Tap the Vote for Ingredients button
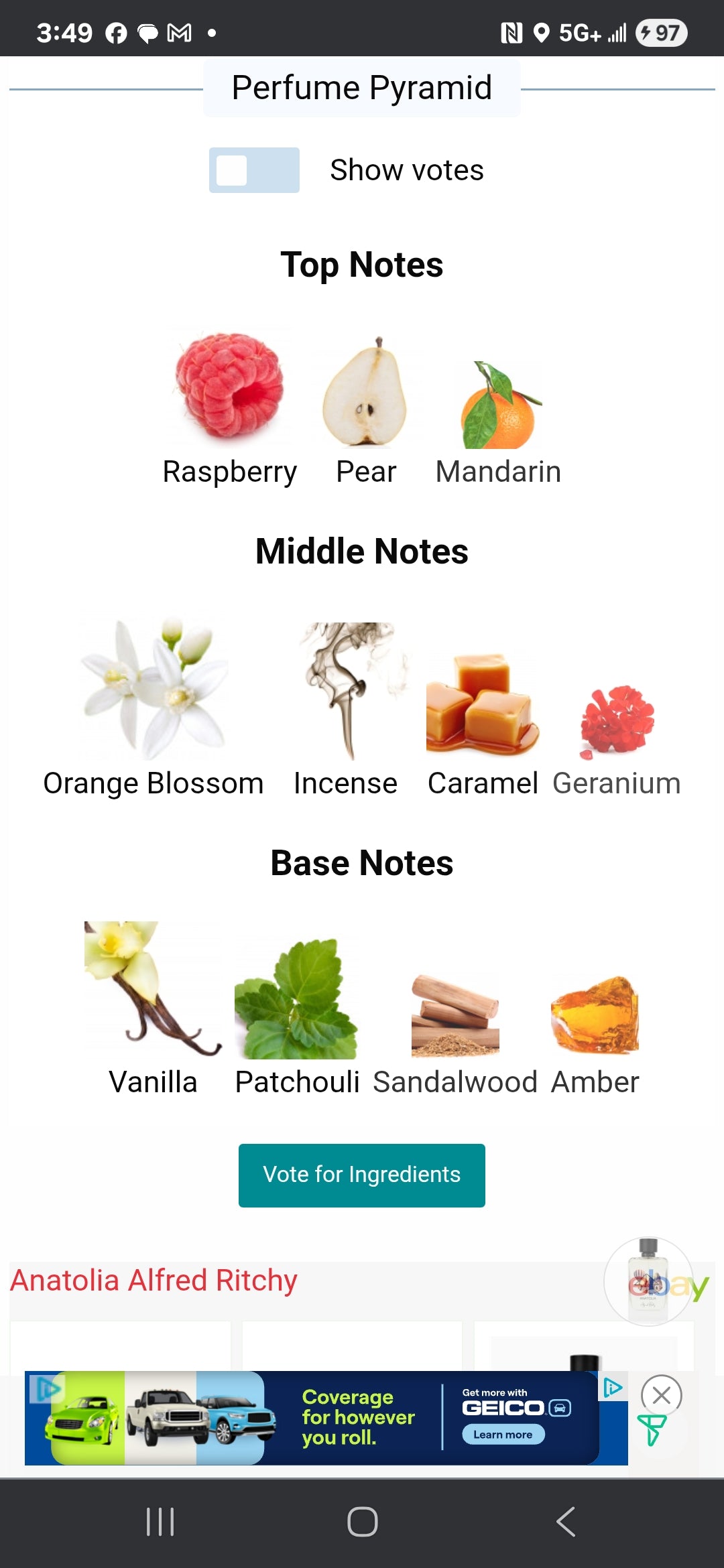 362,1175
